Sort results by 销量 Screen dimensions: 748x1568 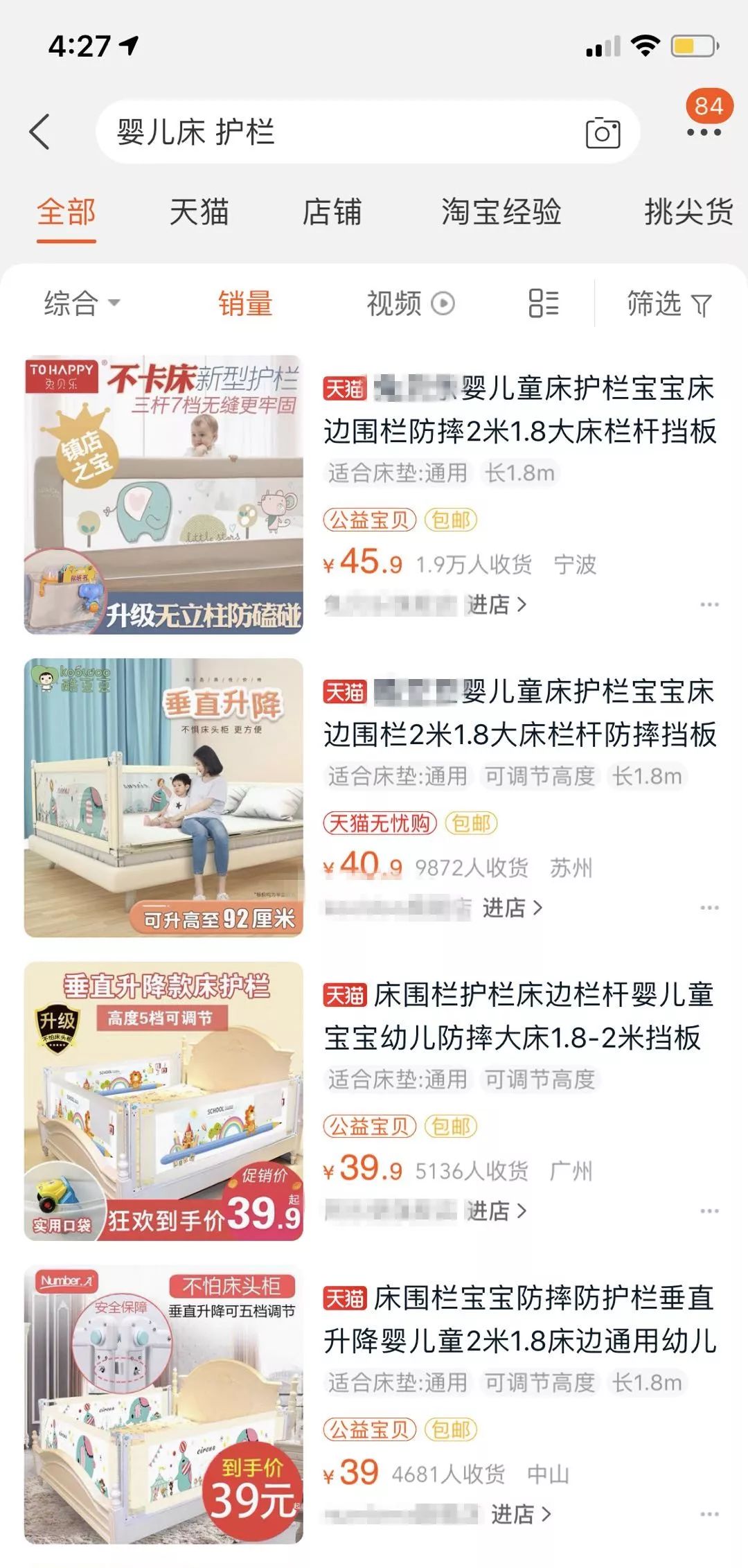[x=245, y=303]
